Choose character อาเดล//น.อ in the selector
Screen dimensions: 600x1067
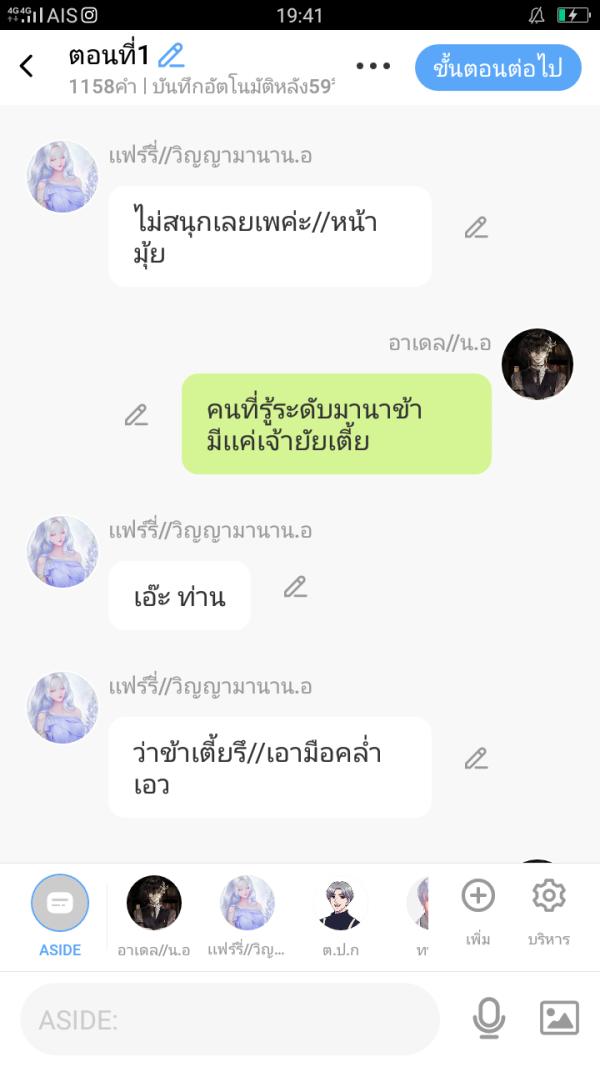[x=154, y=904]
